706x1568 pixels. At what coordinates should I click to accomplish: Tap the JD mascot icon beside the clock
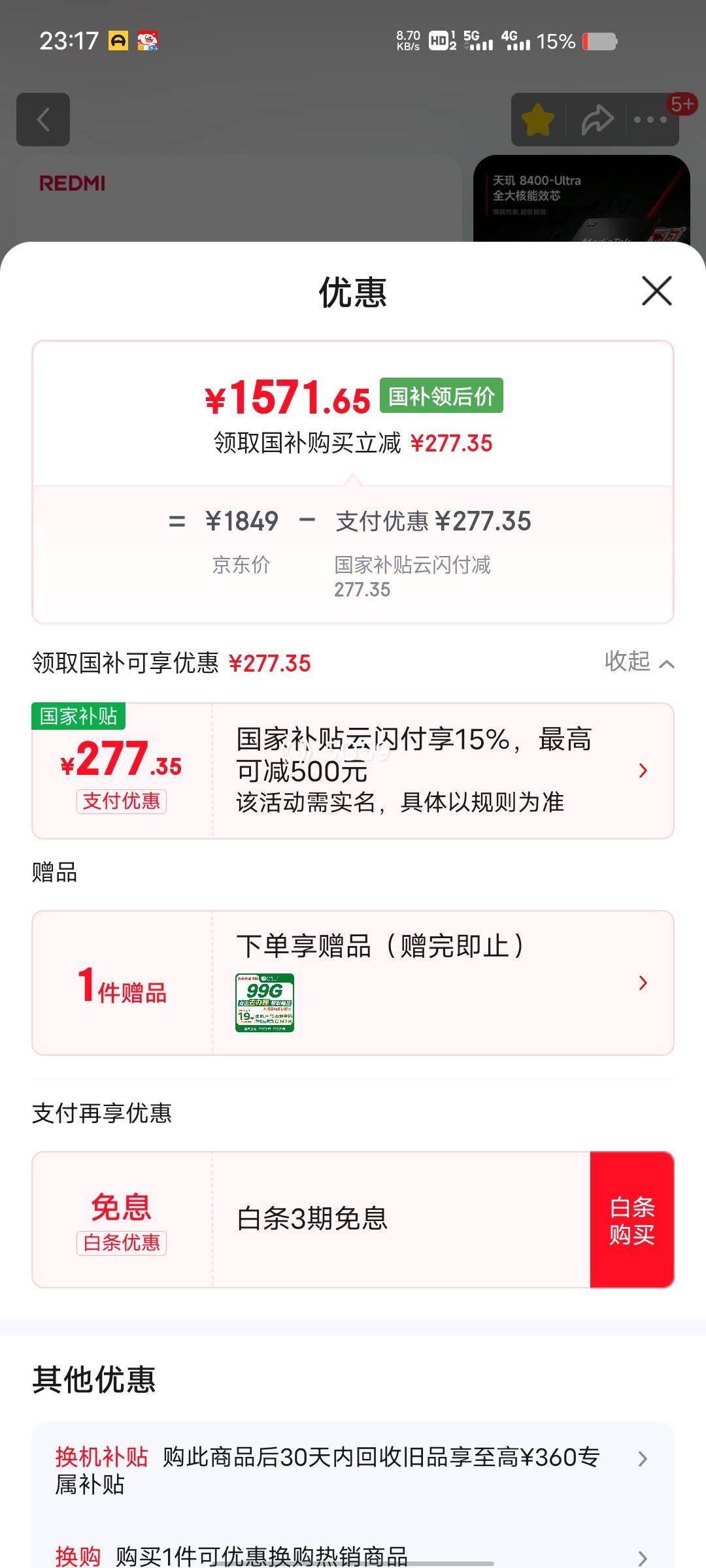(147, 41)
